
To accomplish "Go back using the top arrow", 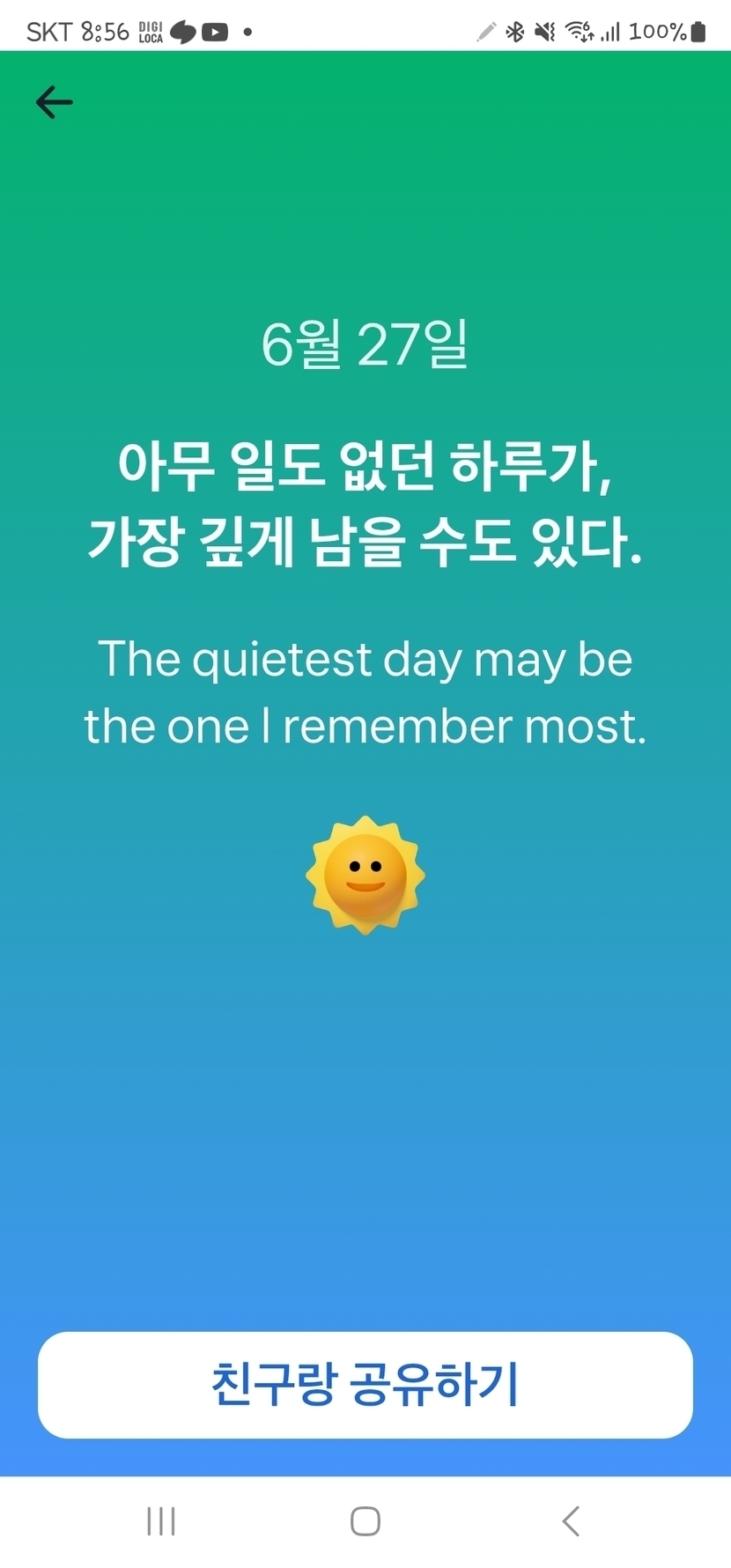I will [54, 102].
